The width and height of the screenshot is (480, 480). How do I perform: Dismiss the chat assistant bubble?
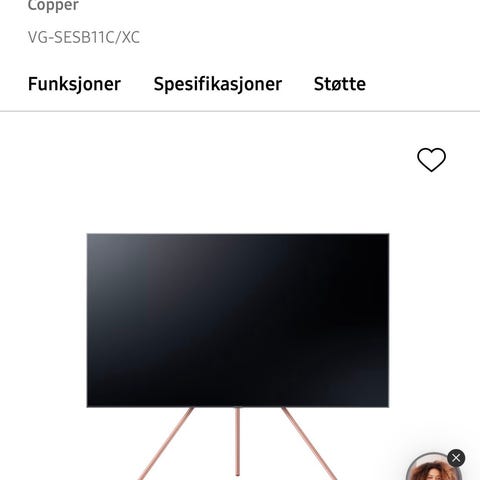[x=456, y=458]
